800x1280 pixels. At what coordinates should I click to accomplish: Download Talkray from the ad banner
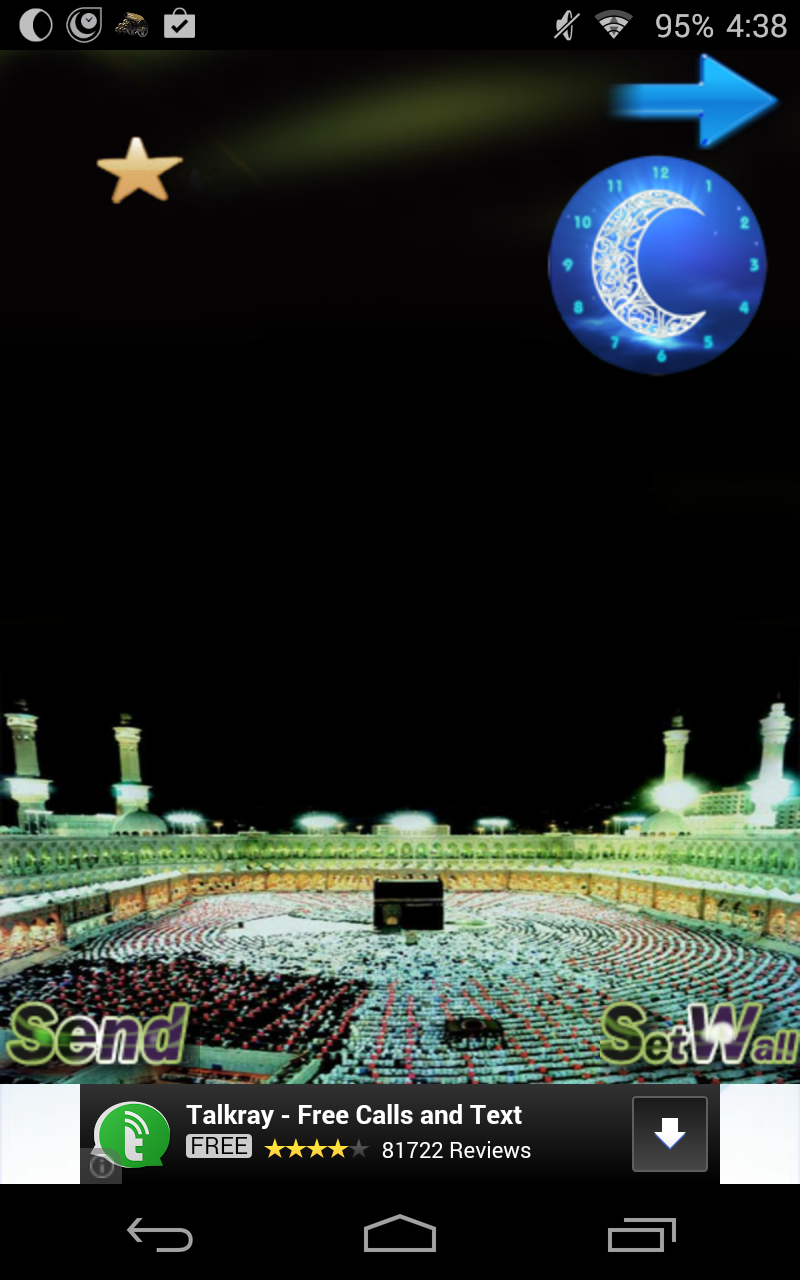point(669,1134)
